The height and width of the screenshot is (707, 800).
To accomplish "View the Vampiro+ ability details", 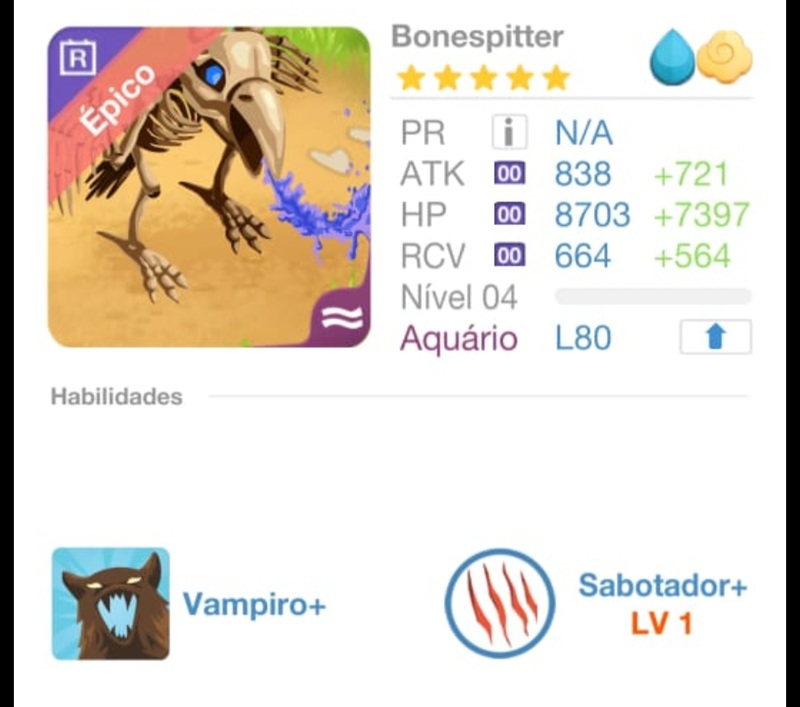I will tap(111, 604).
